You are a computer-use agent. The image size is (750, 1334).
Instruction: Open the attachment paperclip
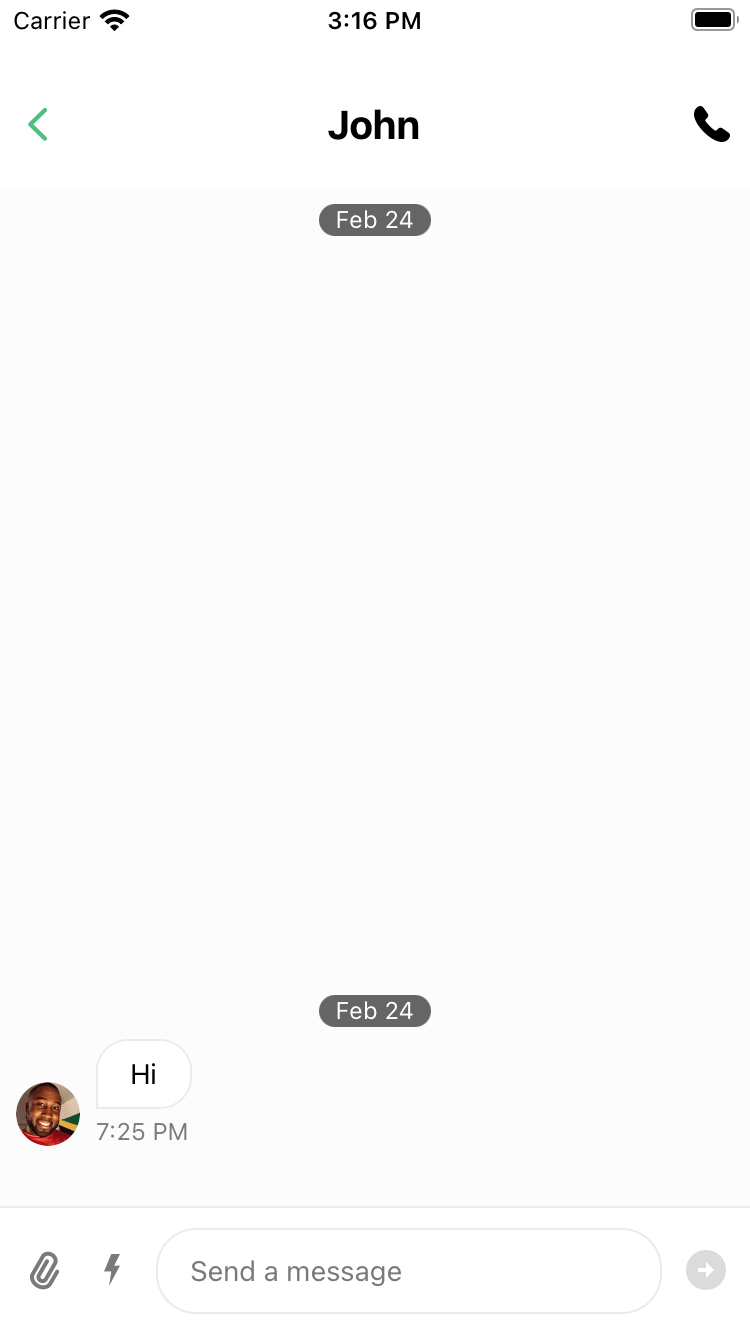(x=44, y=1271)
